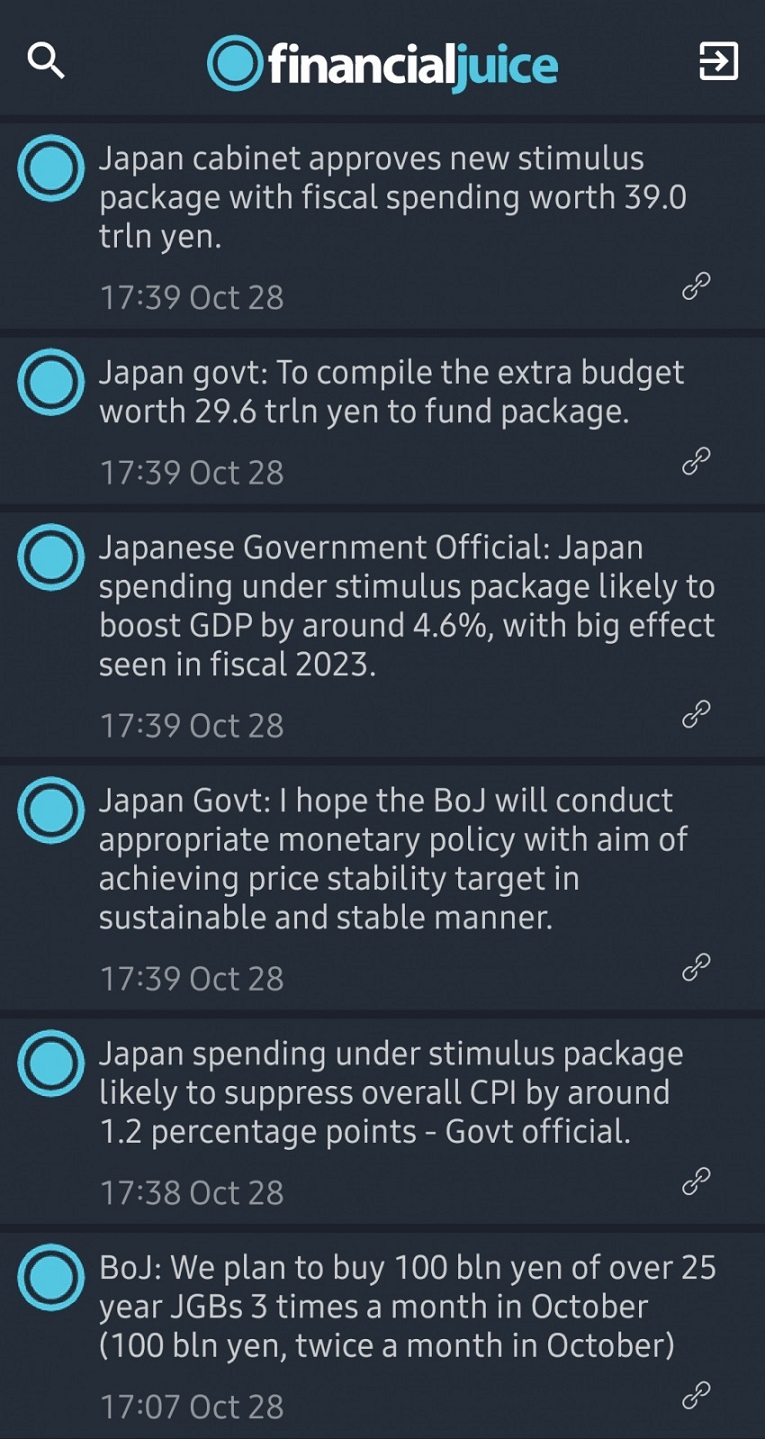Open the BoJ price stability target story
The image size is (765, 1439).
pos(392,858)
